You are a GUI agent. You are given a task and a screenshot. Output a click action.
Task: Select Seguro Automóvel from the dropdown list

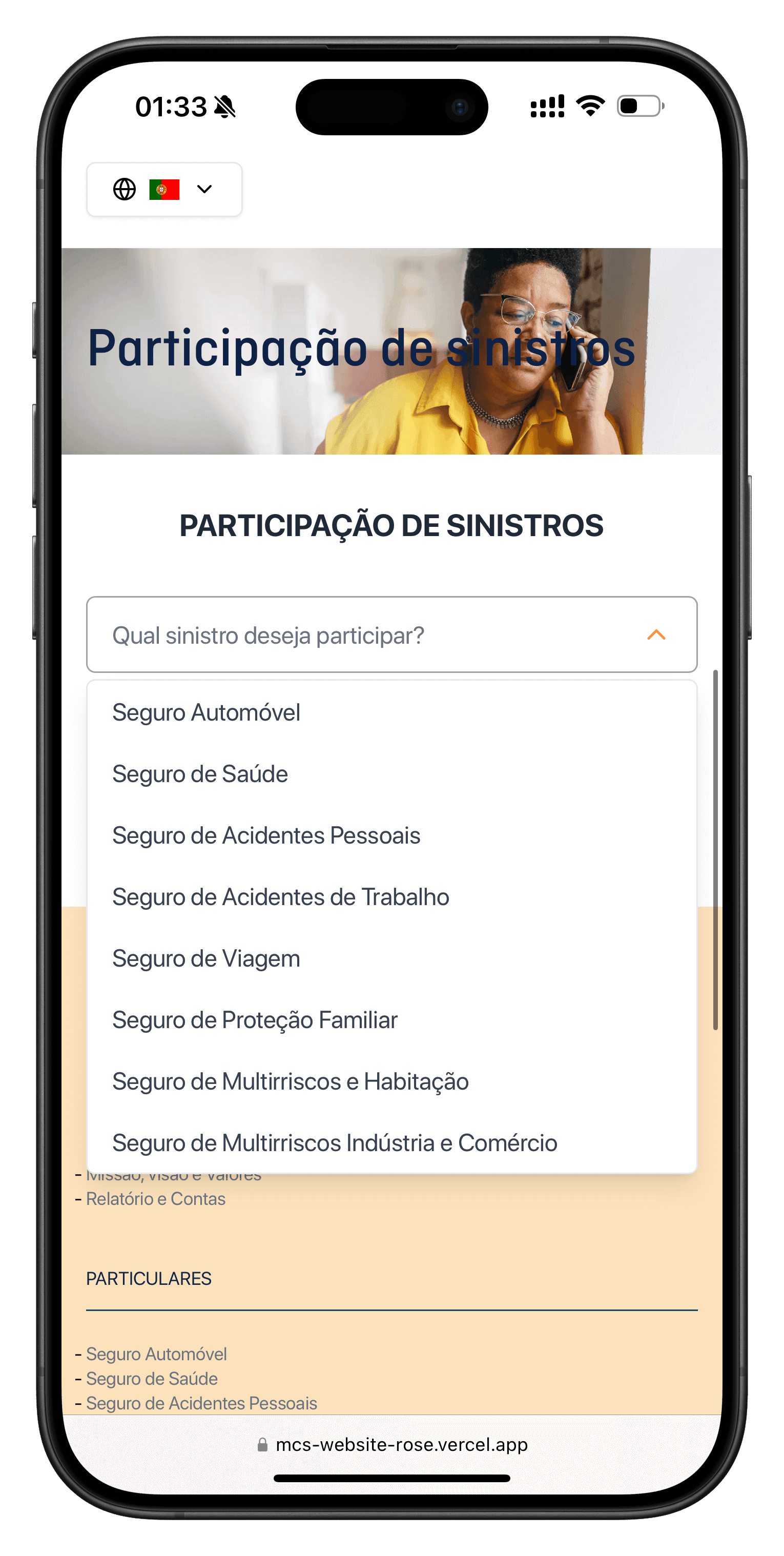(391, 712)
